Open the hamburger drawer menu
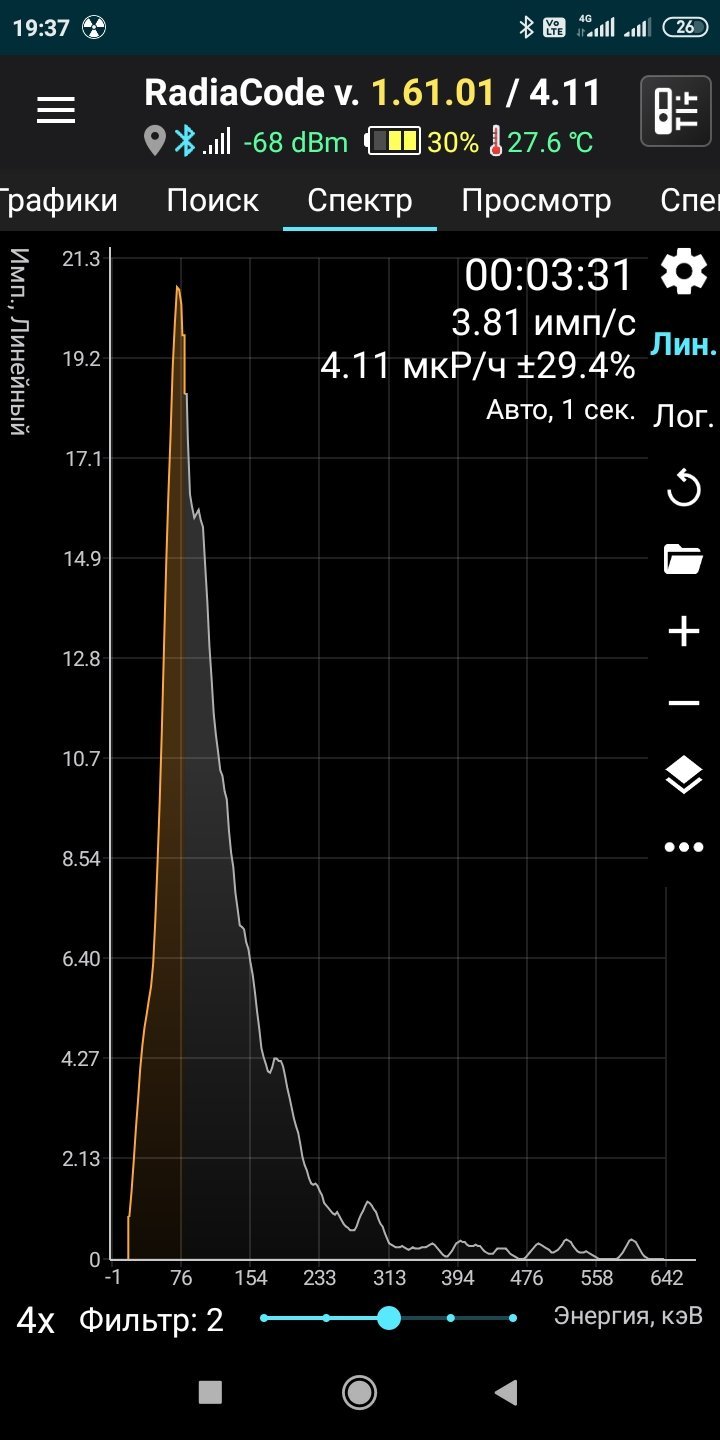This screenshot has height=1440, width=720. pyautogui.click(x=56, y=111)
